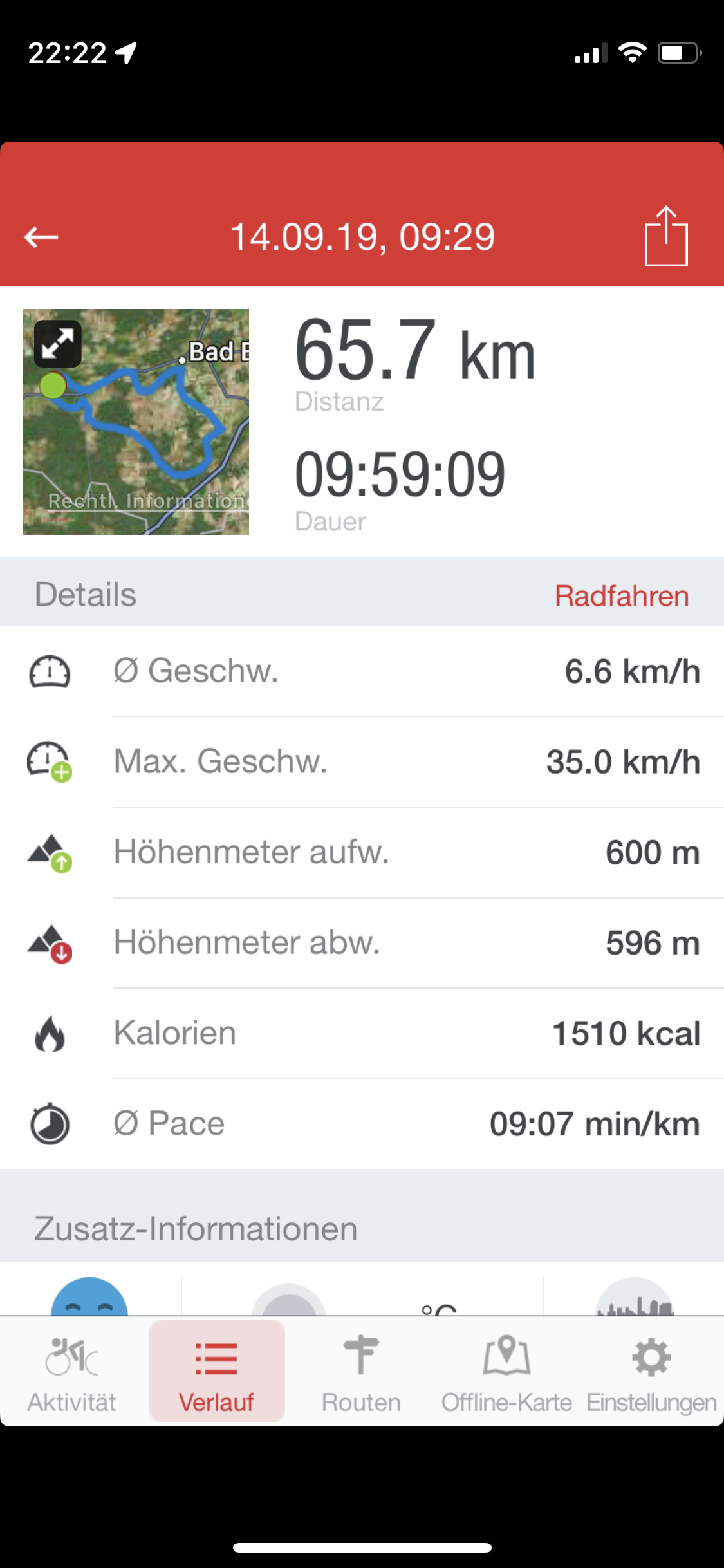
Task: Expand the route map thumbnail
Action: pyautogui.click(x=58, y=344)
